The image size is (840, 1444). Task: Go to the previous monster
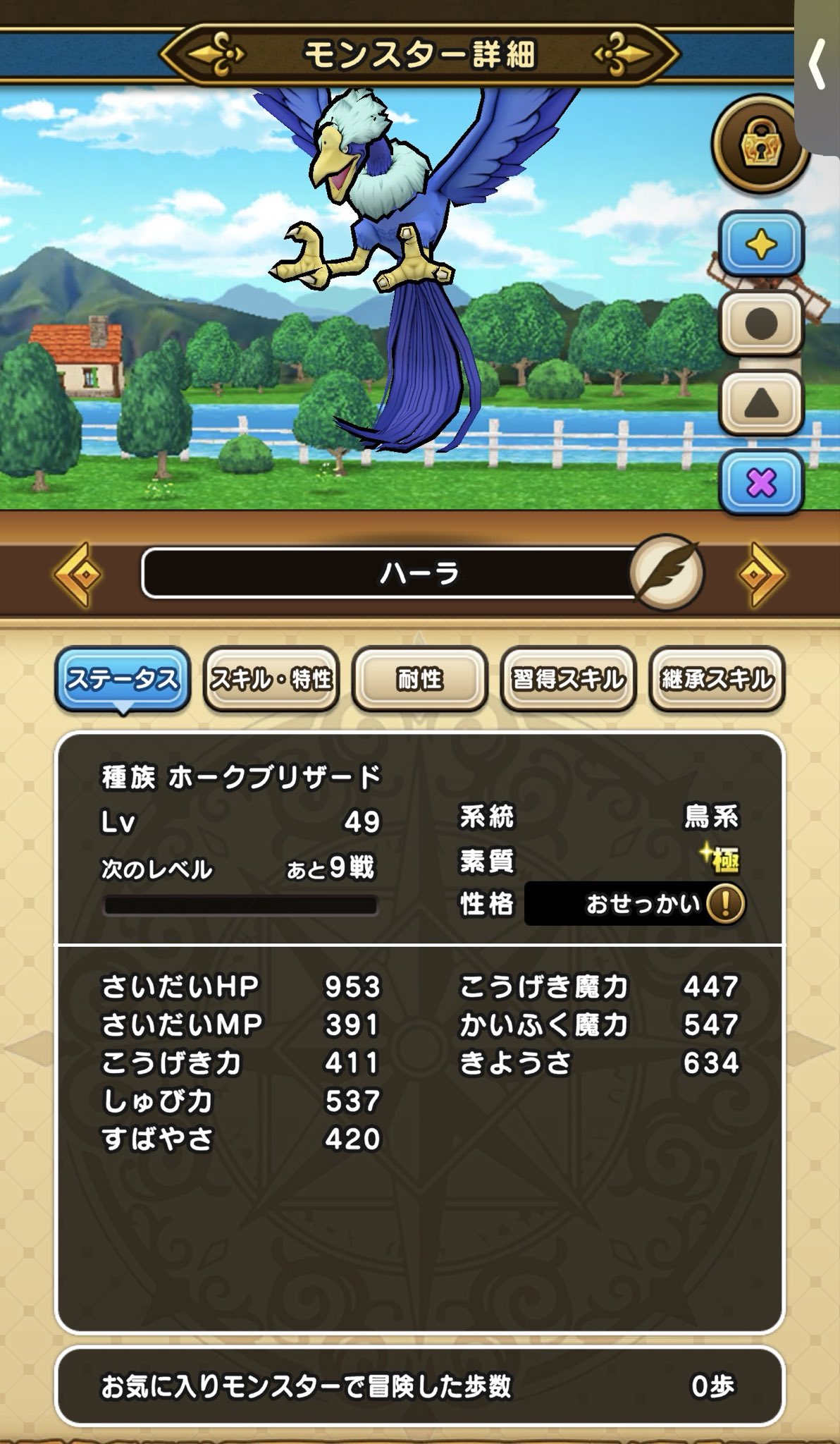[x=80, y=574]
